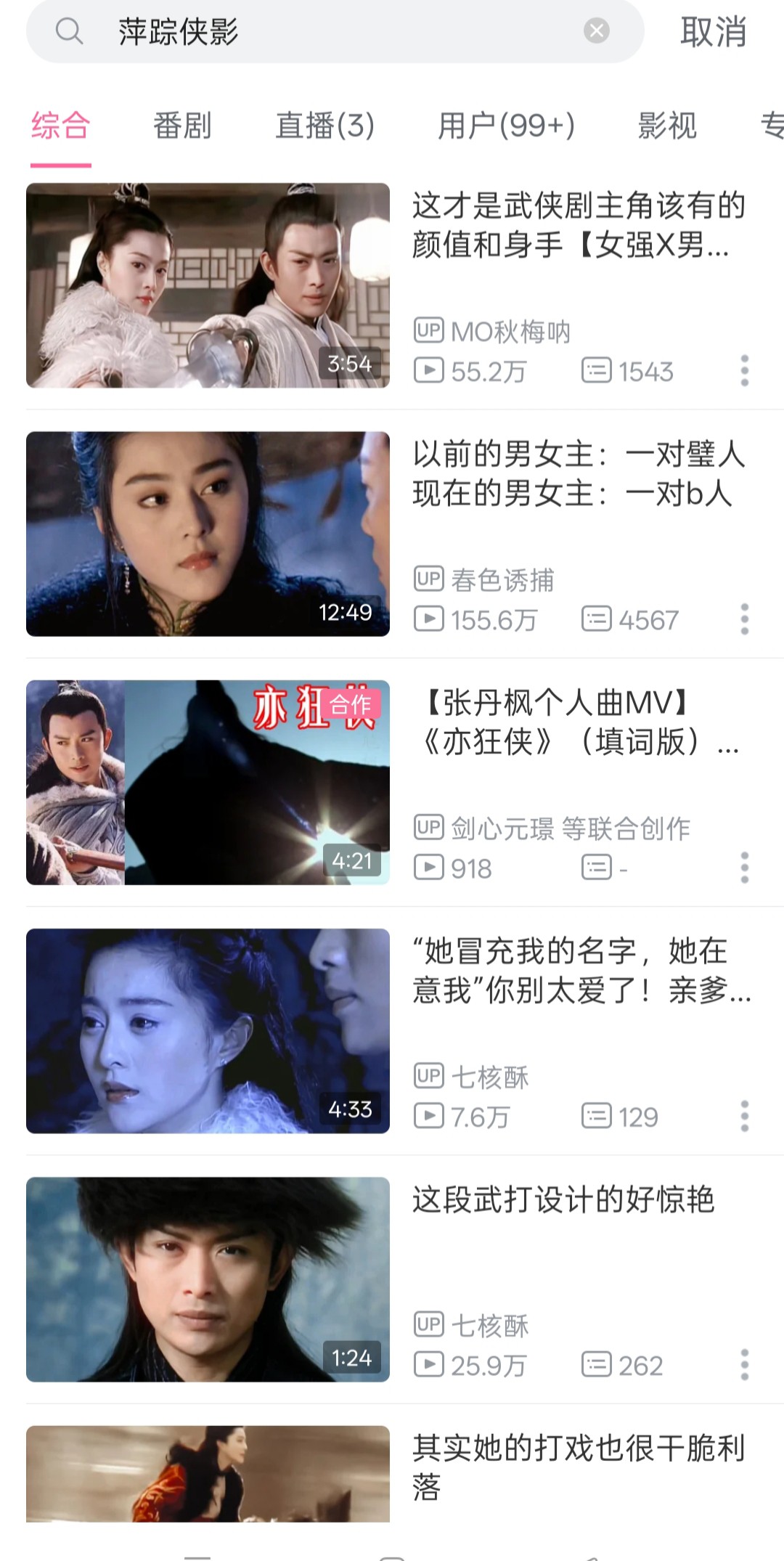Screen dimensions: 784x1561
Task: Select the 综合 tab
Action: click(61, 126)
